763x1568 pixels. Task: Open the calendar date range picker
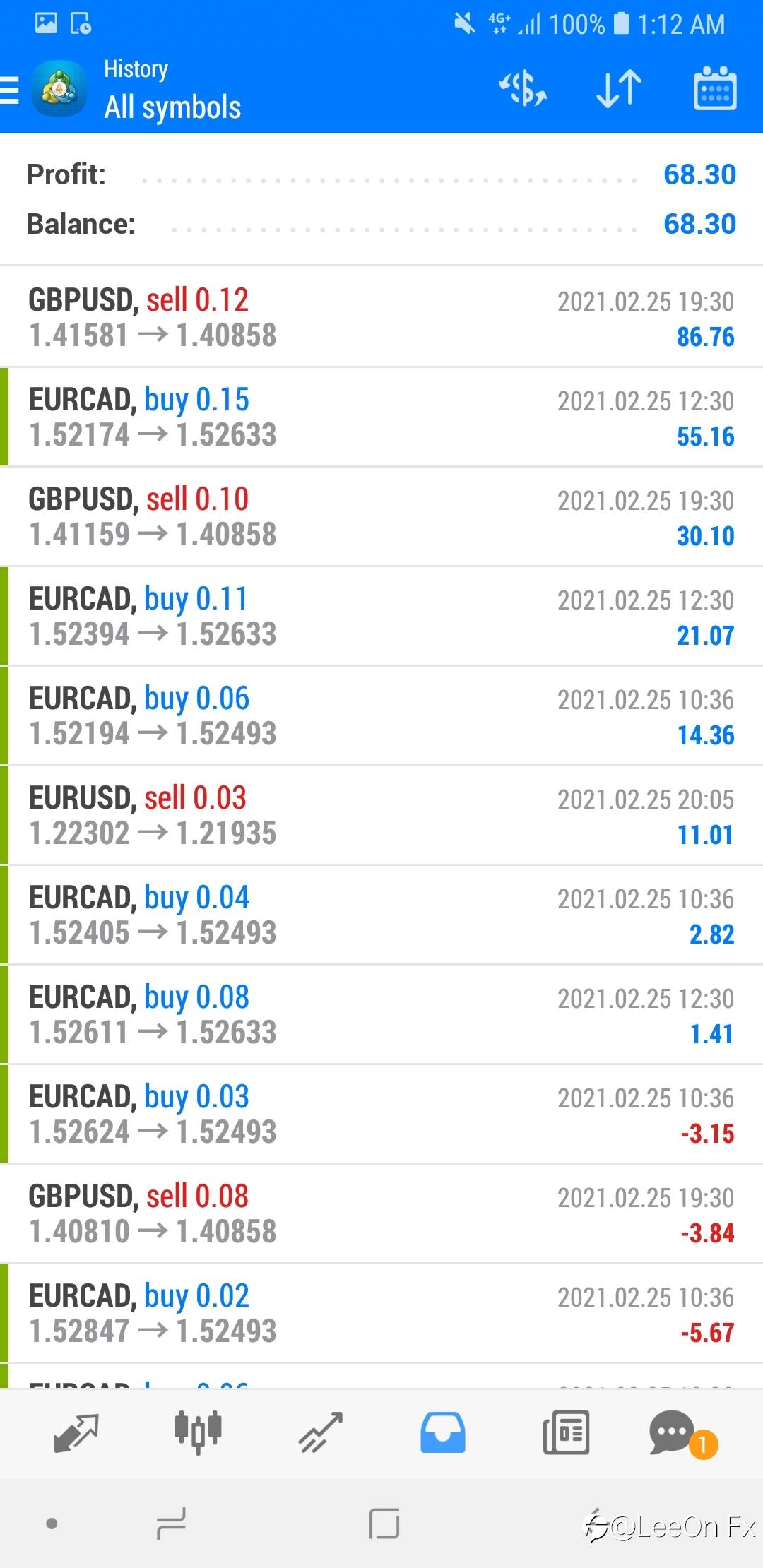coord(715,89)
